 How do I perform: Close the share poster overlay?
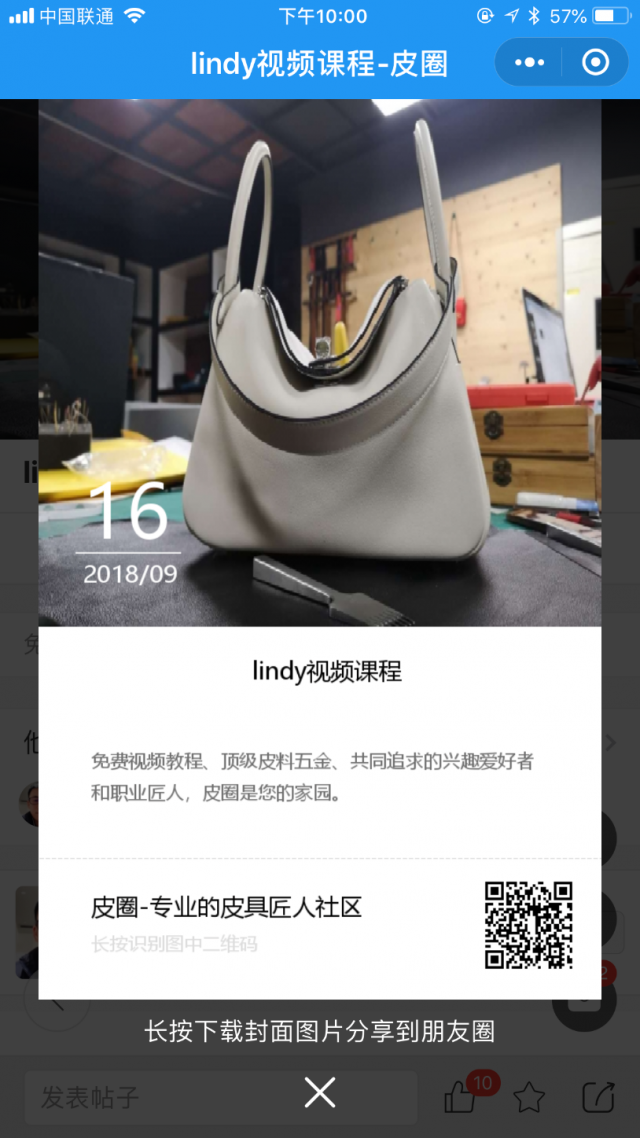320,1092
